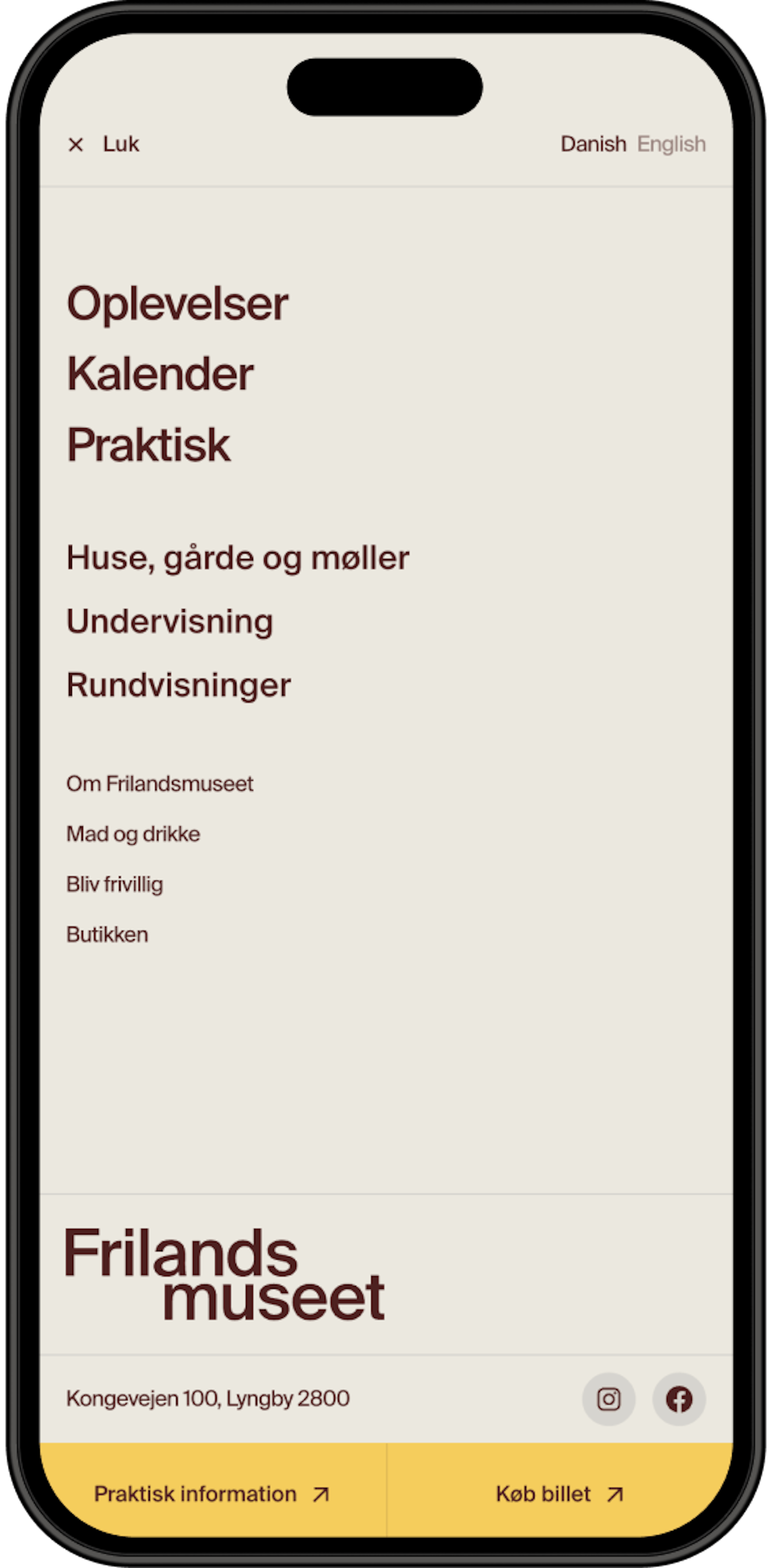The width and height of the screenshot is (772, 1568).
Task: Open the Praktisk menu item
Action: [148, 444]
